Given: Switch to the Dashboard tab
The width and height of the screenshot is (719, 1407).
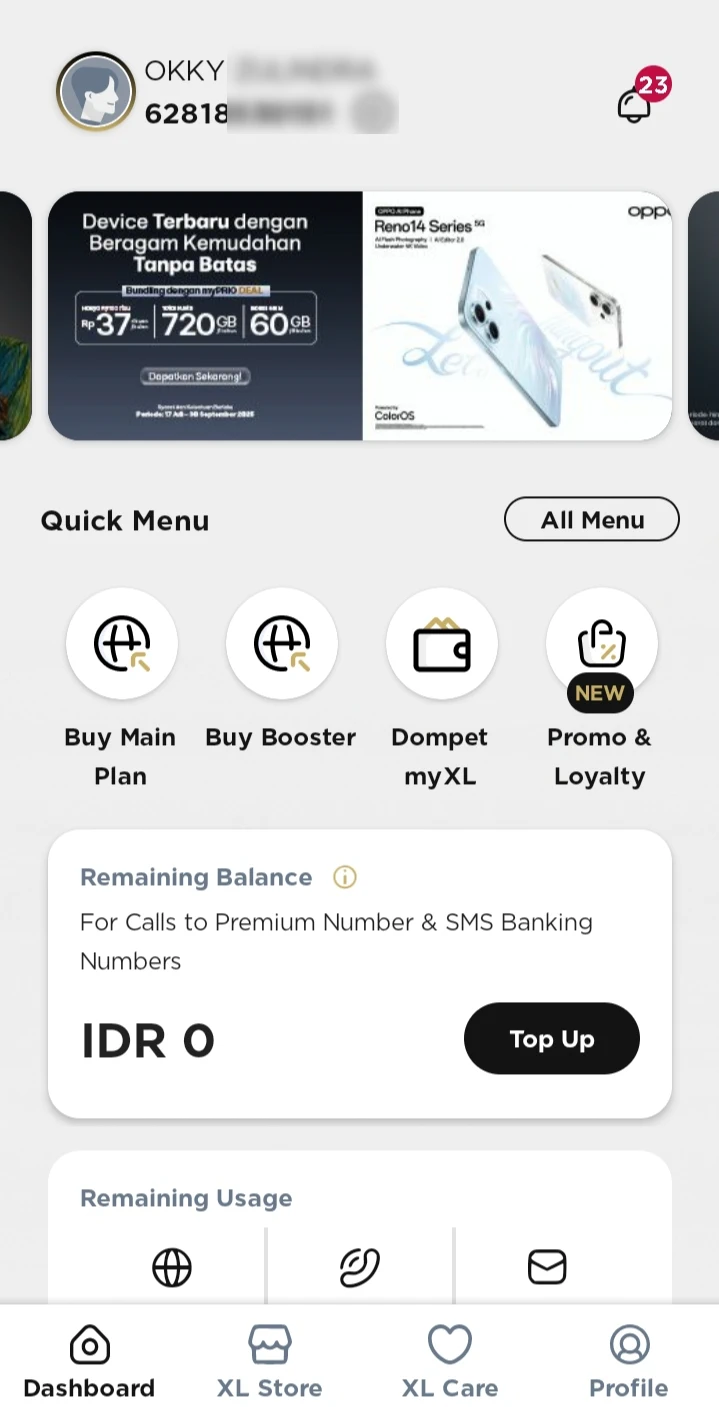Looking at the screenshot, I should [89, 1361].
